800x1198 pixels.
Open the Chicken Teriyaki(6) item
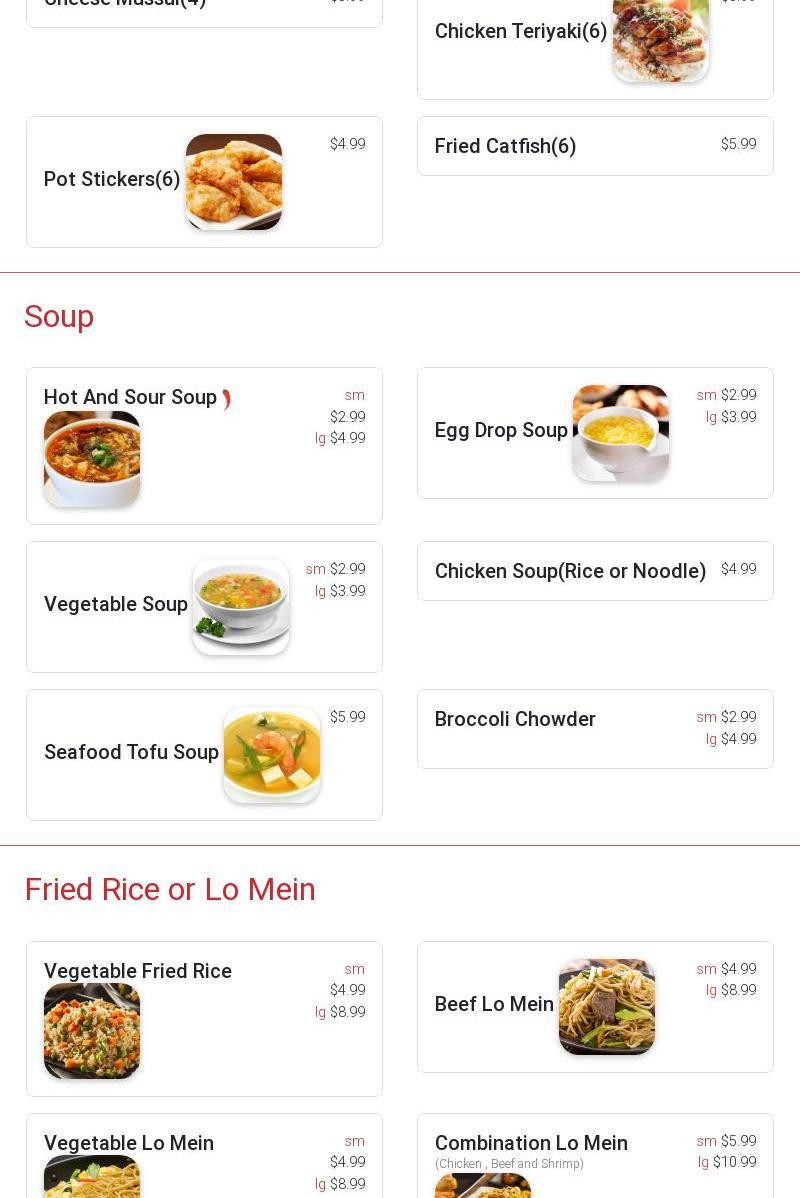click(x=521, y=32)
